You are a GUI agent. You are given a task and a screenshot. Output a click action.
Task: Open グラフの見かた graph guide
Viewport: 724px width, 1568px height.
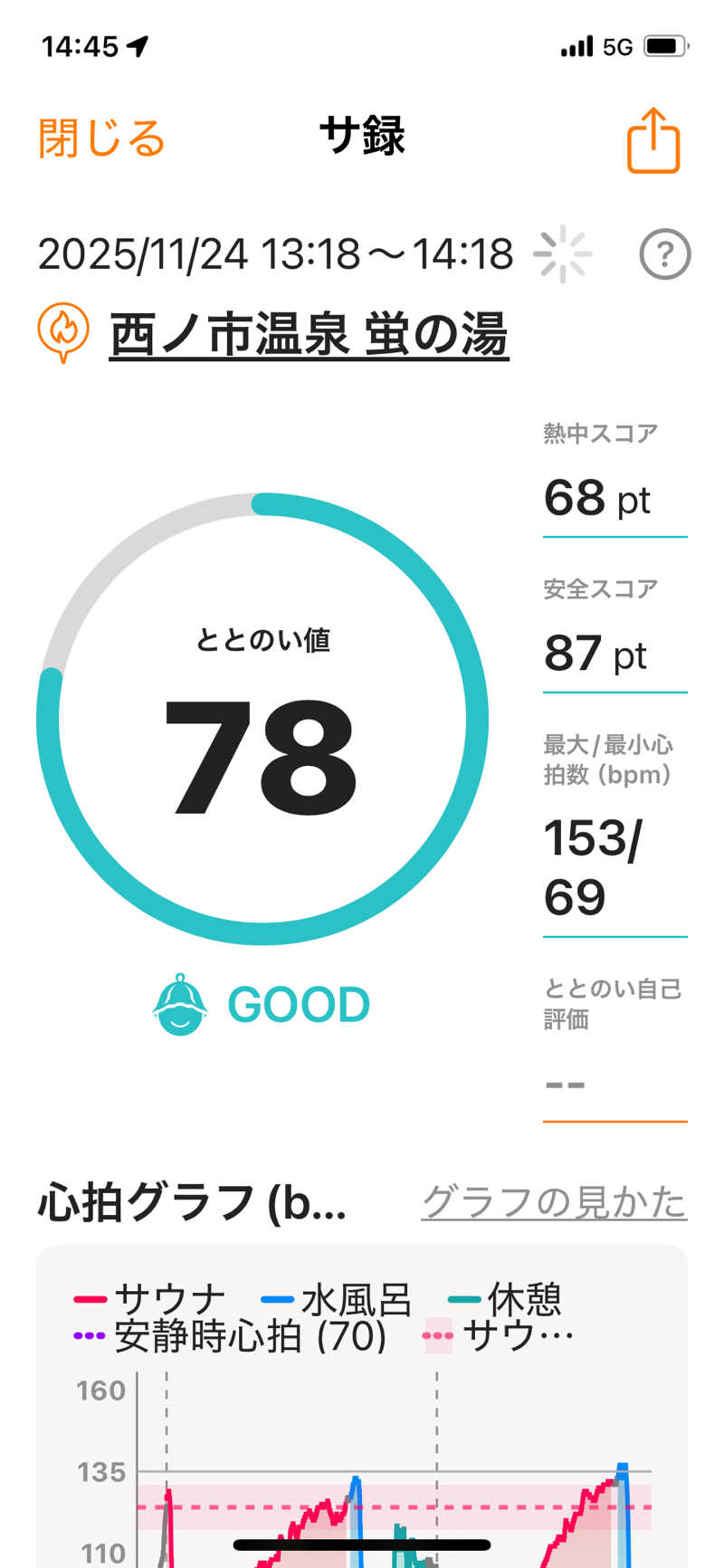click(554, 1202)
